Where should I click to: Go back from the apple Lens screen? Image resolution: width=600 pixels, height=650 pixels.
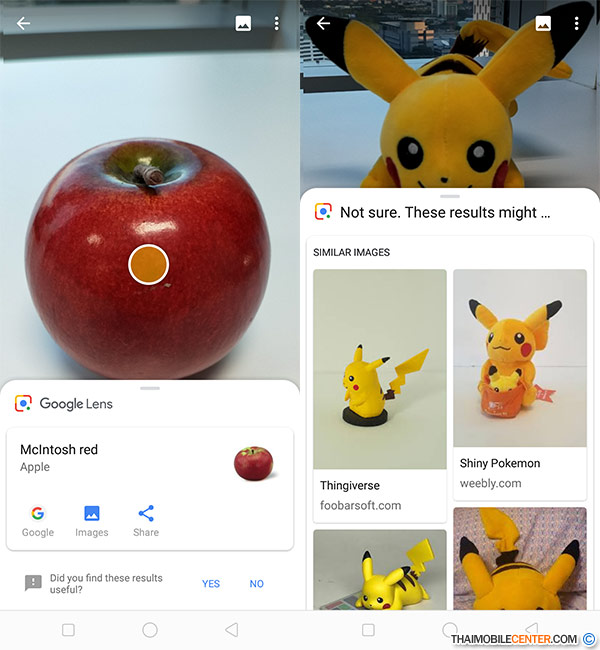(24, 23)
